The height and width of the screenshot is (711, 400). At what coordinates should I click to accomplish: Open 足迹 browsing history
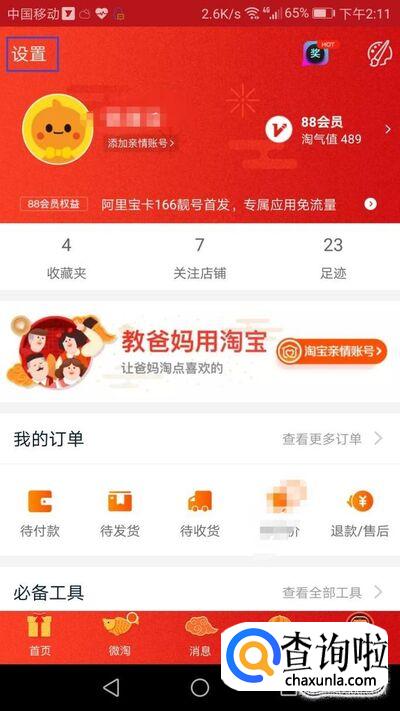tap(333, 258)
